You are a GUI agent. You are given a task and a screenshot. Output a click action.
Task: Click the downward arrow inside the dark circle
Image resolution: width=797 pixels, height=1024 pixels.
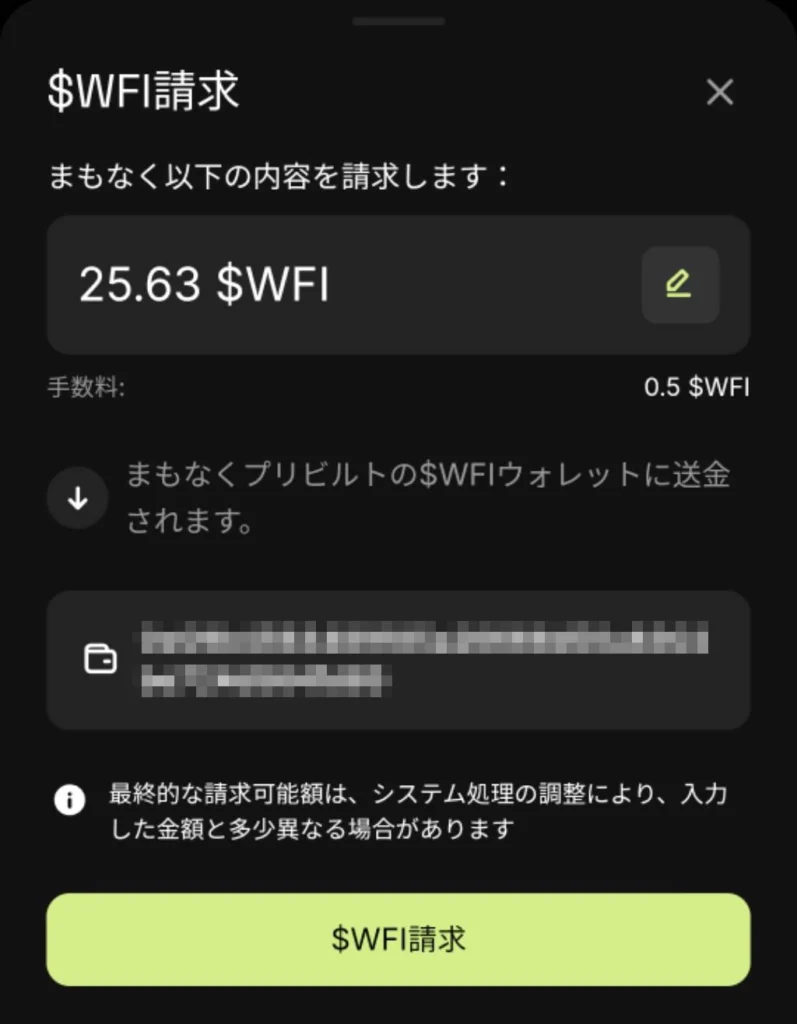pyautogui.click(x=77, y=497)
